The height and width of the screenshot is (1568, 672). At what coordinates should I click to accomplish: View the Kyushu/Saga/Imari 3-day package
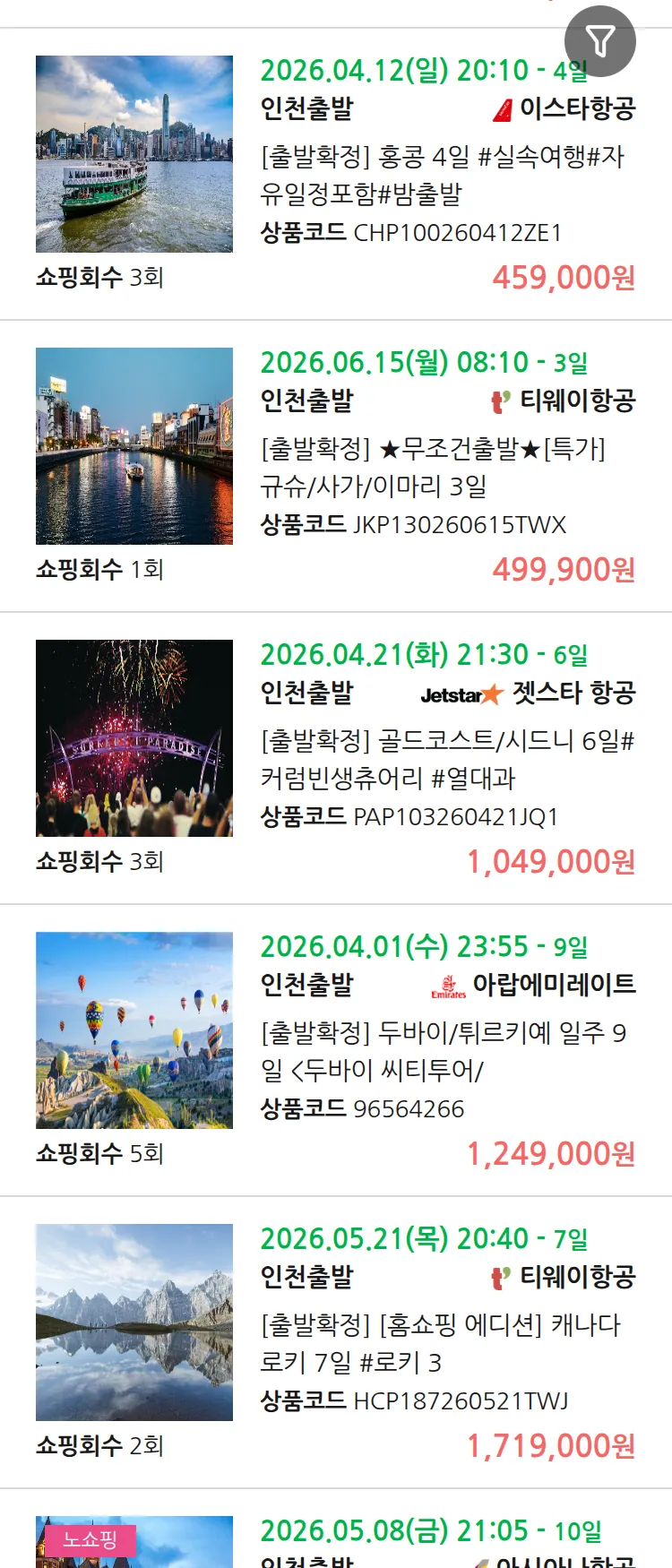(434, 467)
